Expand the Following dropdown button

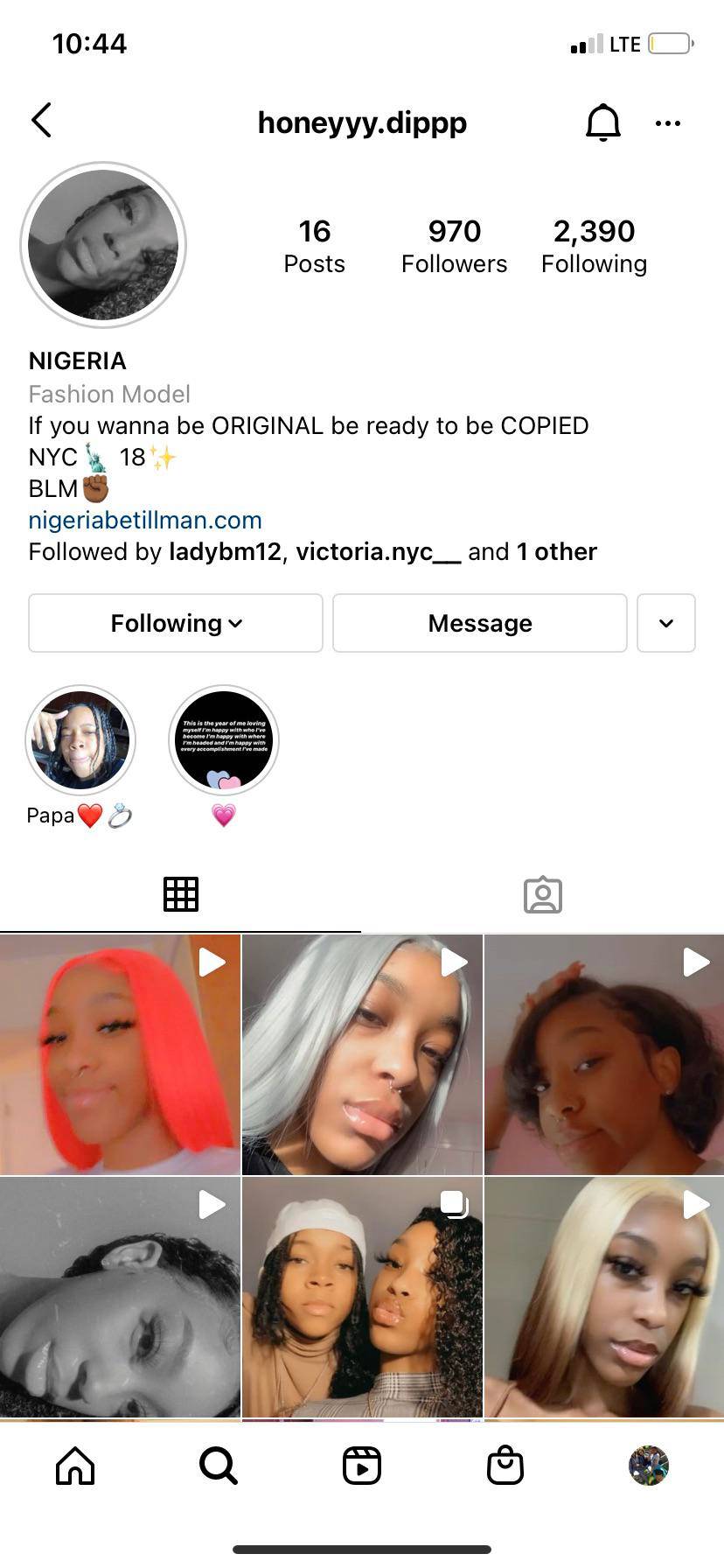(176, 623)
